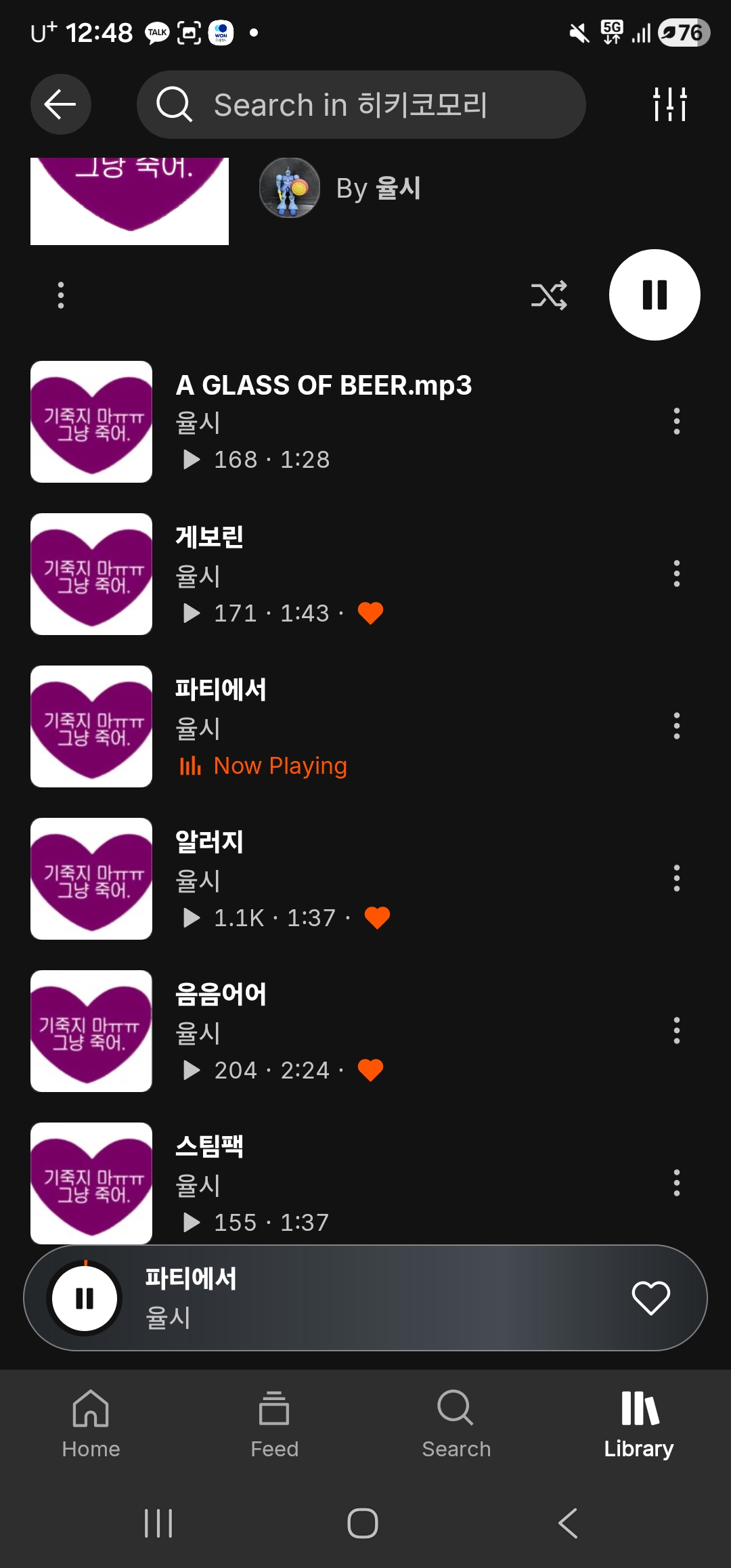Unlike the track 알러지
The image size is (731, 1568).
tap(376, 917)
